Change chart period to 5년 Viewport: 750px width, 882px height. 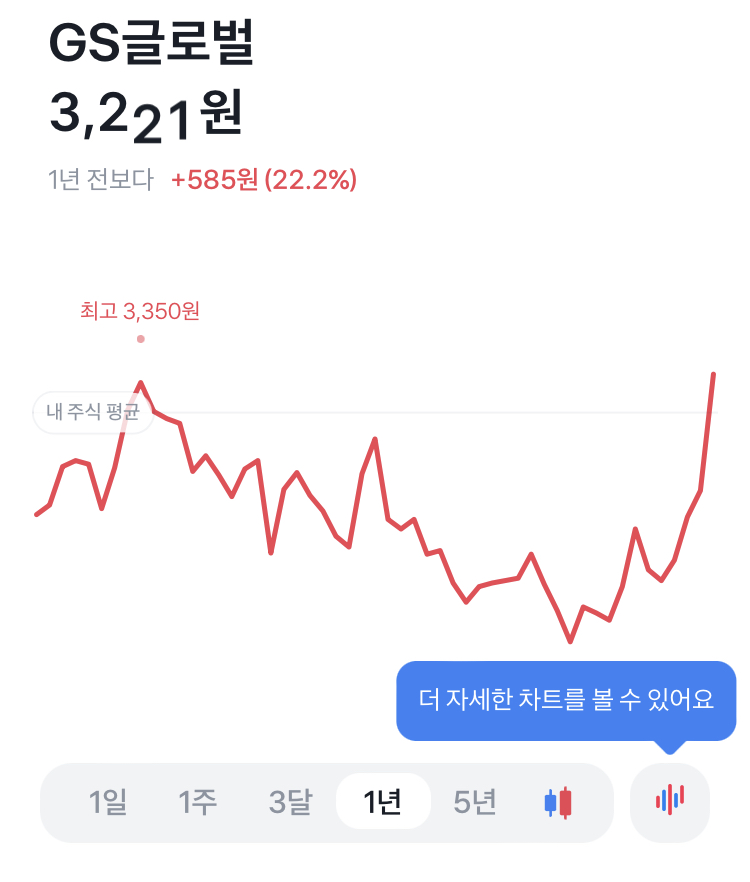click(x=474, y=802)
